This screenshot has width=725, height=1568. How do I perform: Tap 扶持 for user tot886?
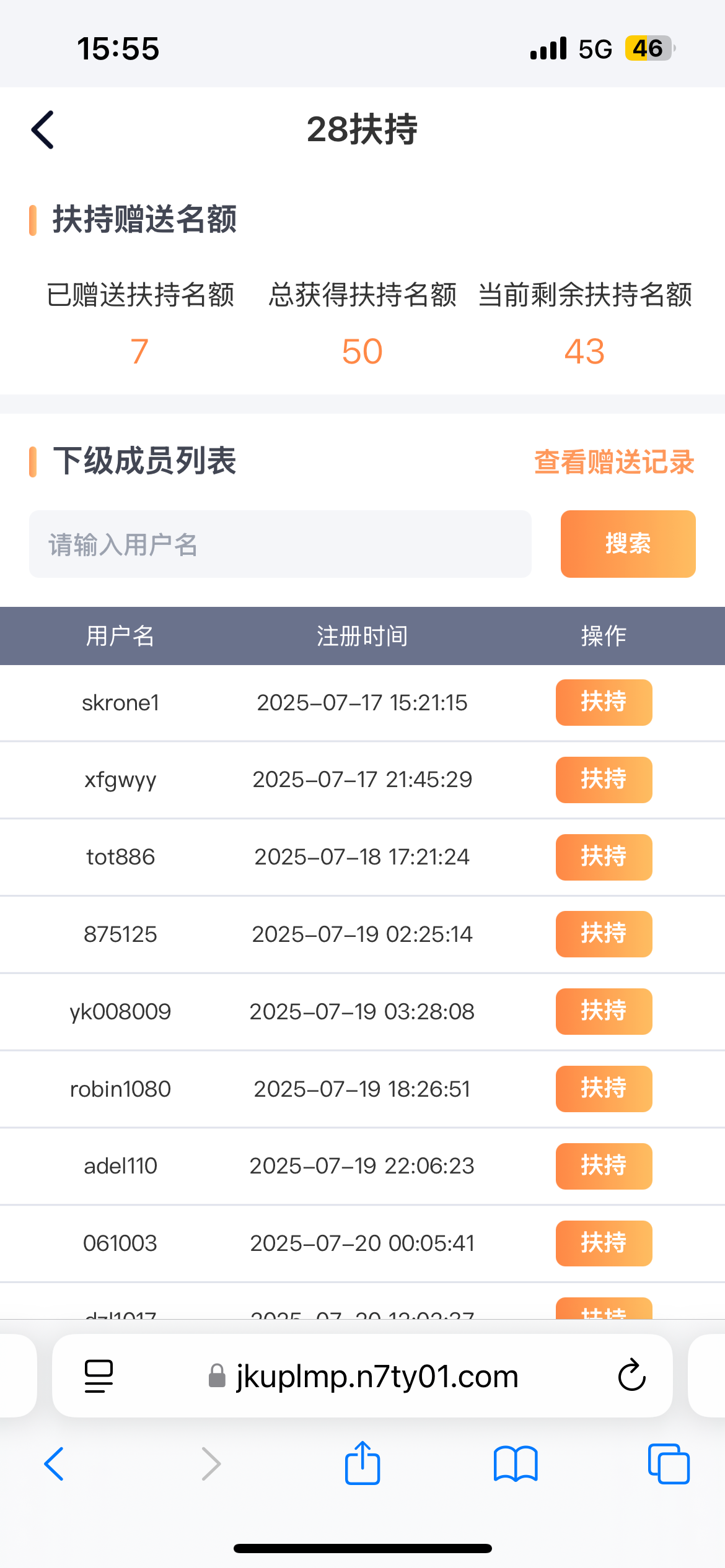tap(604, 857)
